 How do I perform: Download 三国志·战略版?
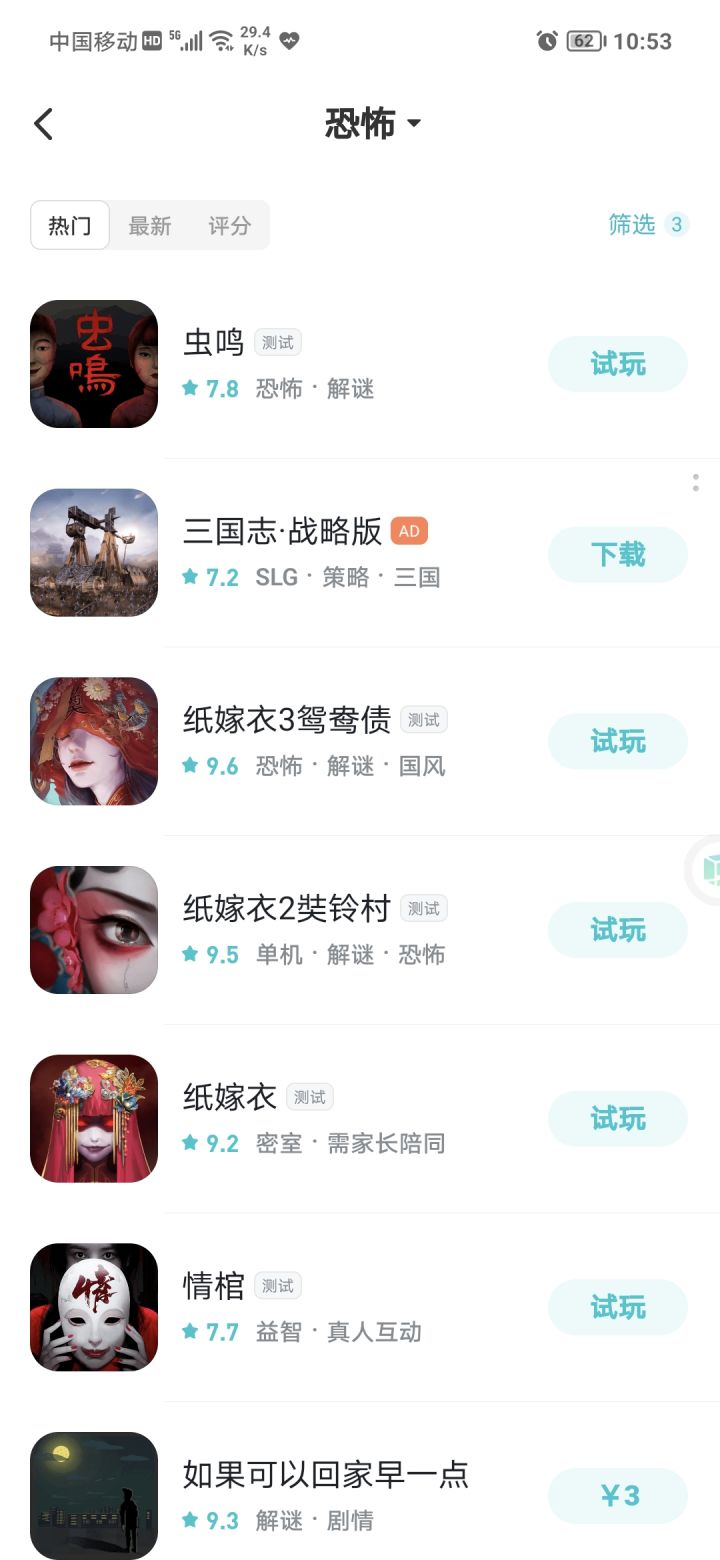tap(617, 554)
